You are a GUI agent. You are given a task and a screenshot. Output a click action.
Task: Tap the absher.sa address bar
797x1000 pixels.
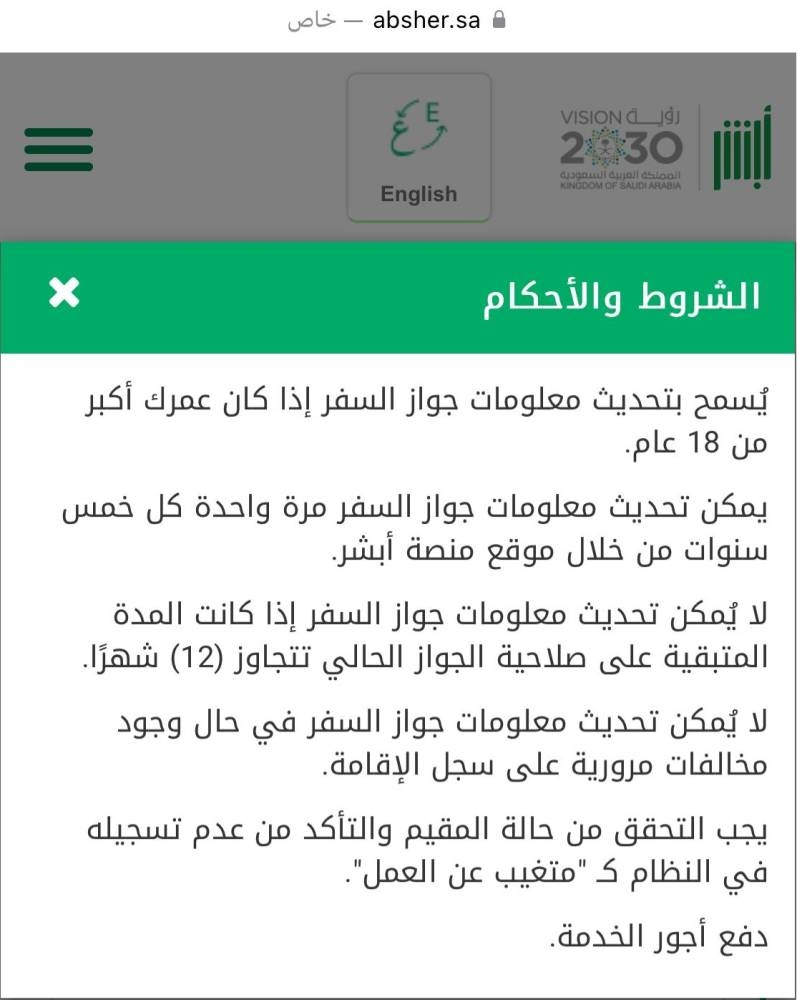[398, 20]
